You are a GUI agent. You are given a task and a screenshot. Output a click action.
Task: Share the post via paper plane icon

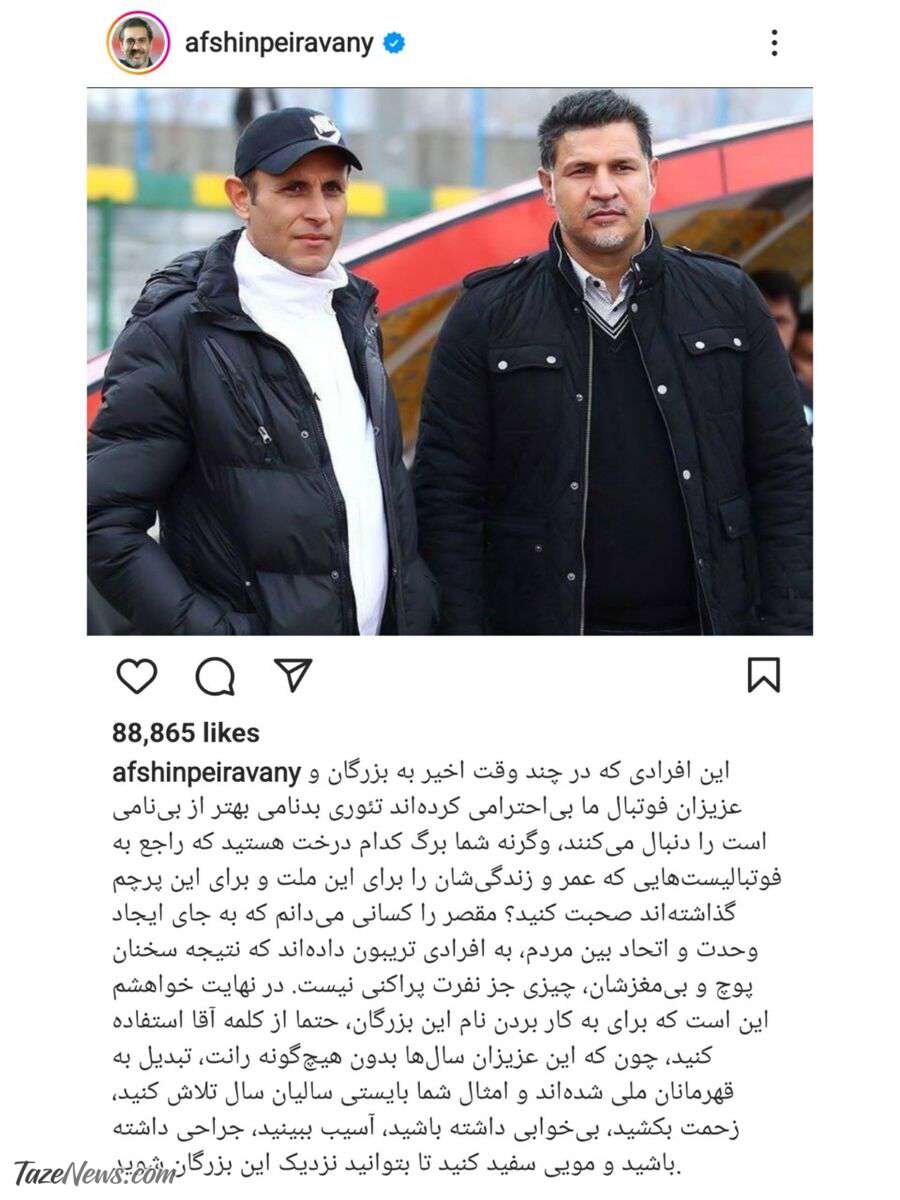coord(293,676)
